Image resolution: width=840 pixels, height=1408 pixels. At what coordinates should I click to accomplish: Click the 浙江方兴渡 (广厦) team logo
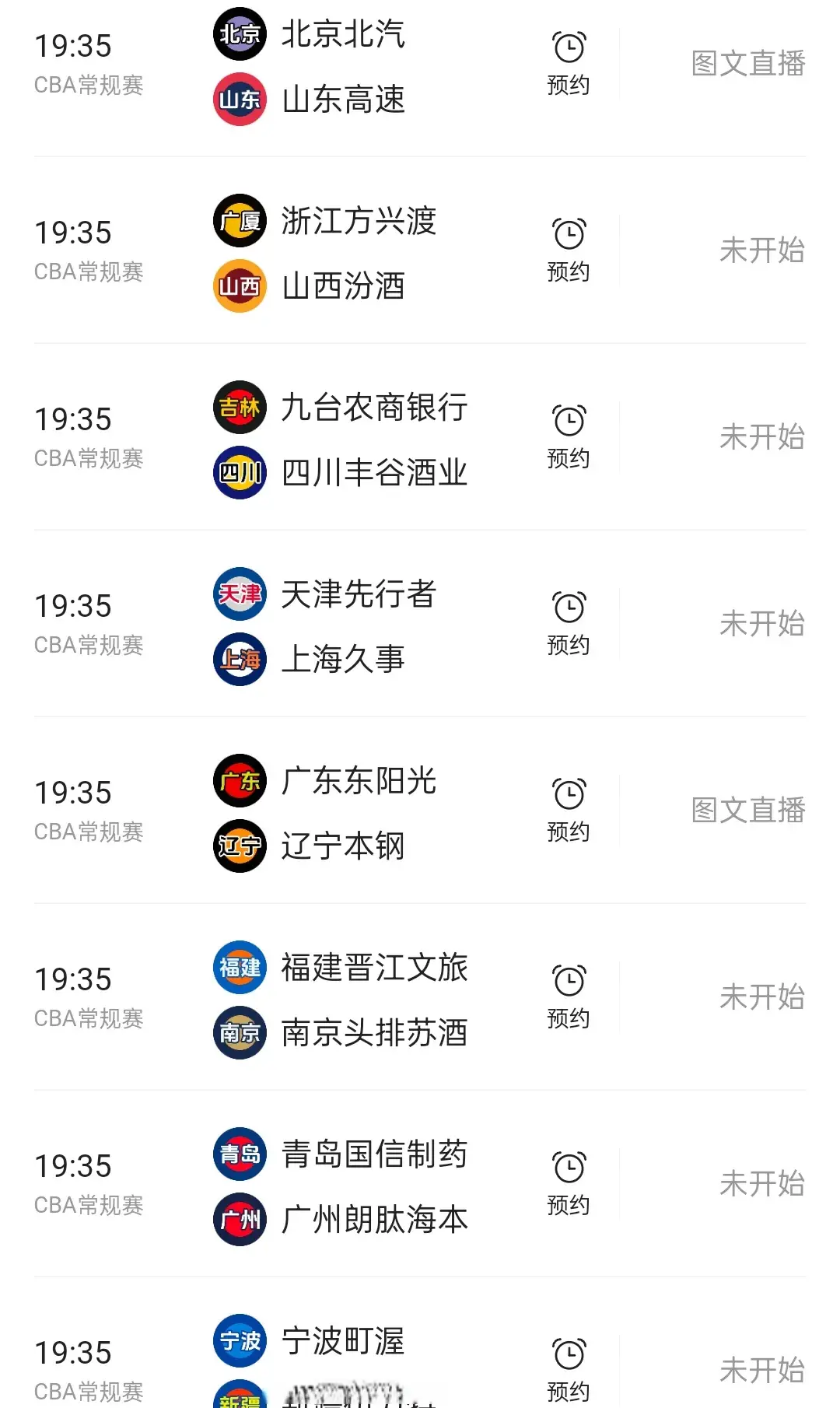coord(239,220)
